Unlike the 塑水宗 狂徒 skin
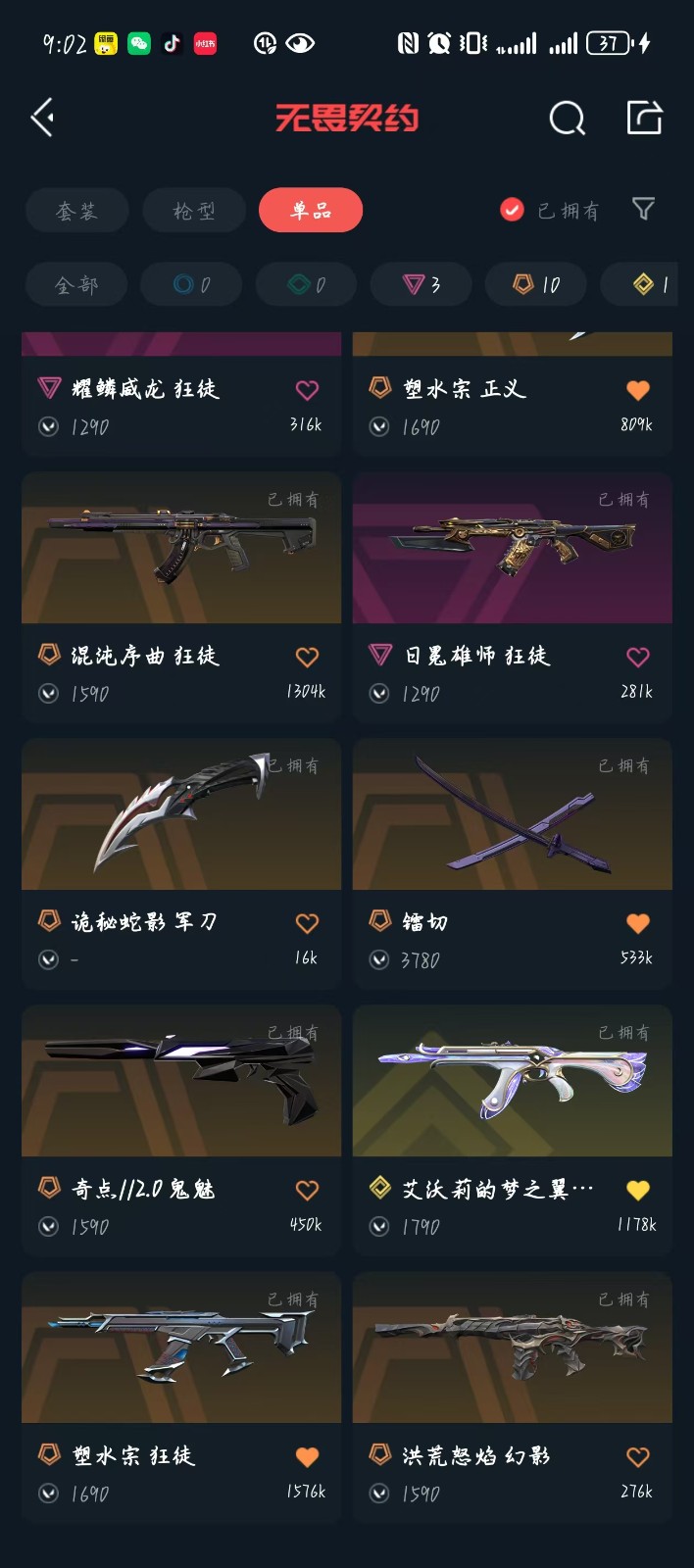This screenshot has width=694, height=1568. (x=307, y=1457)
